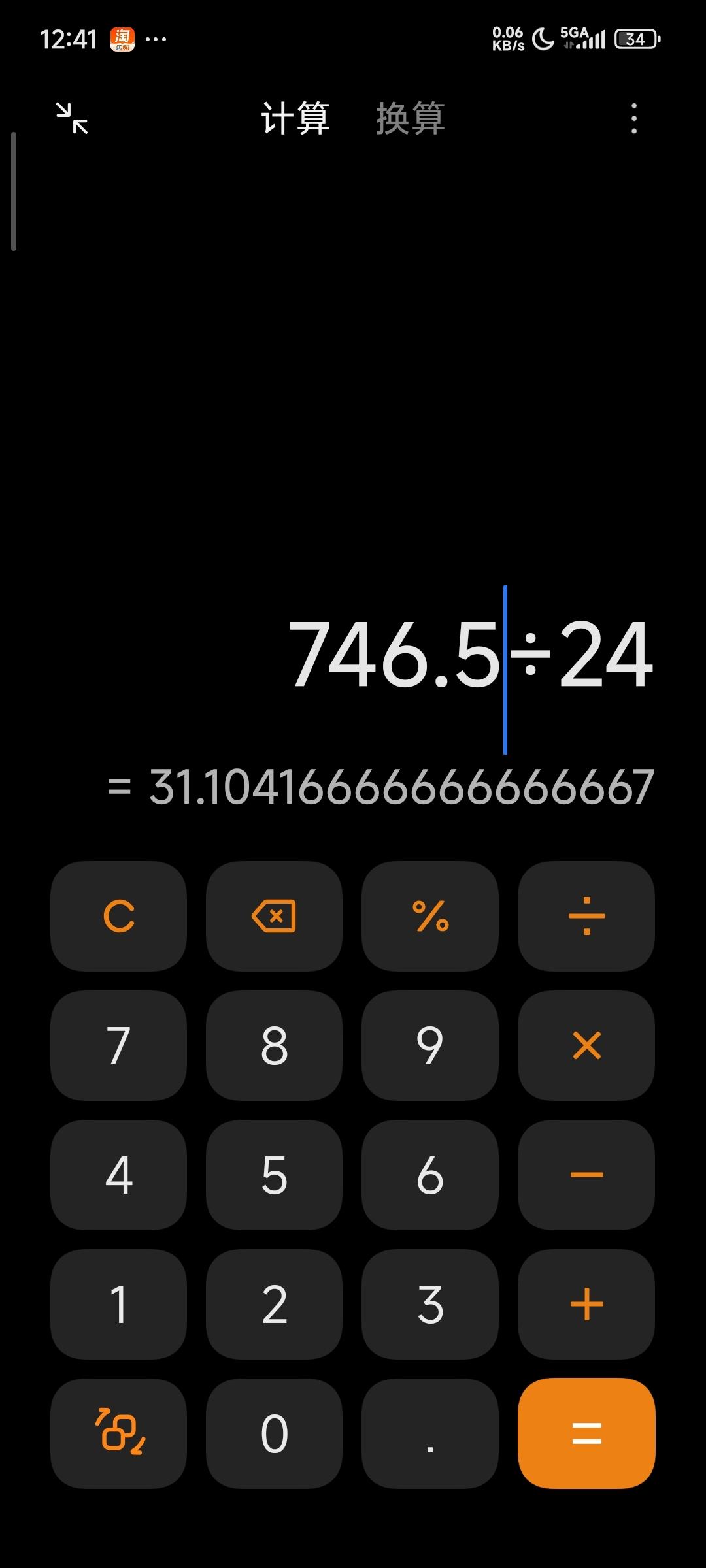Enter digit 9
706x1568 pixels.
pyautogui.click(x=430, y=1045)
